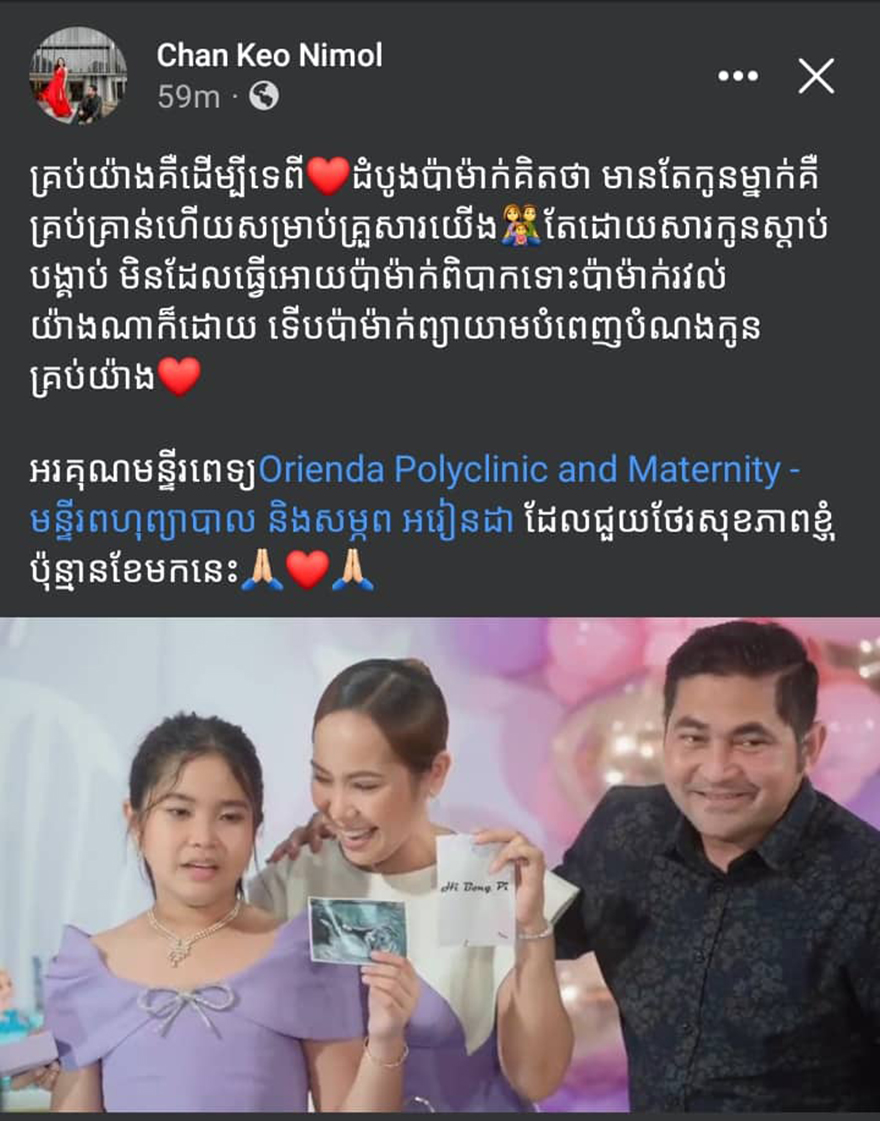This screenshot has height=1121, width=880.
Task: Open the post's three-dot options menu
Action: (x=738, y=76)
